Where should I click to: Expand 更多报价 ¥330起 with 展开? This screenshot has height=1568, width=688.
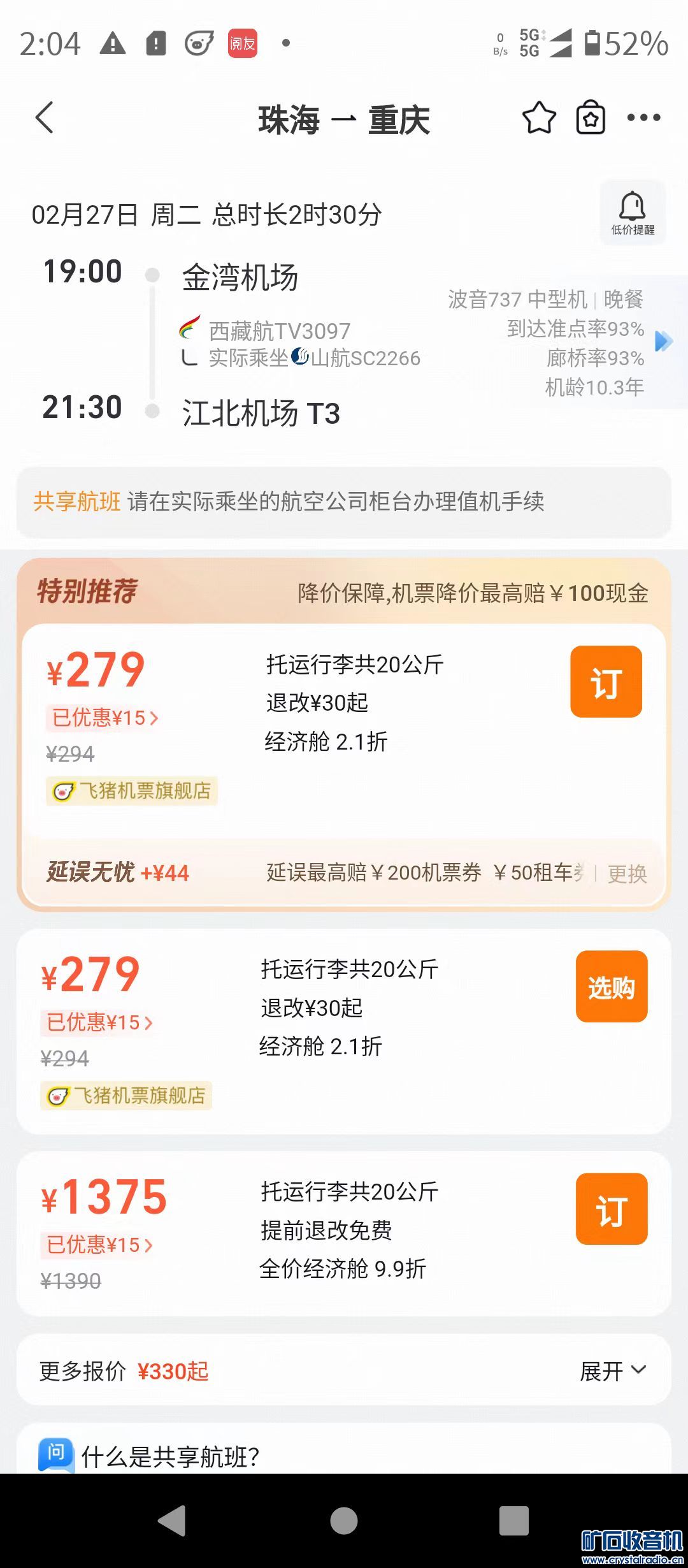(612, 1371)
